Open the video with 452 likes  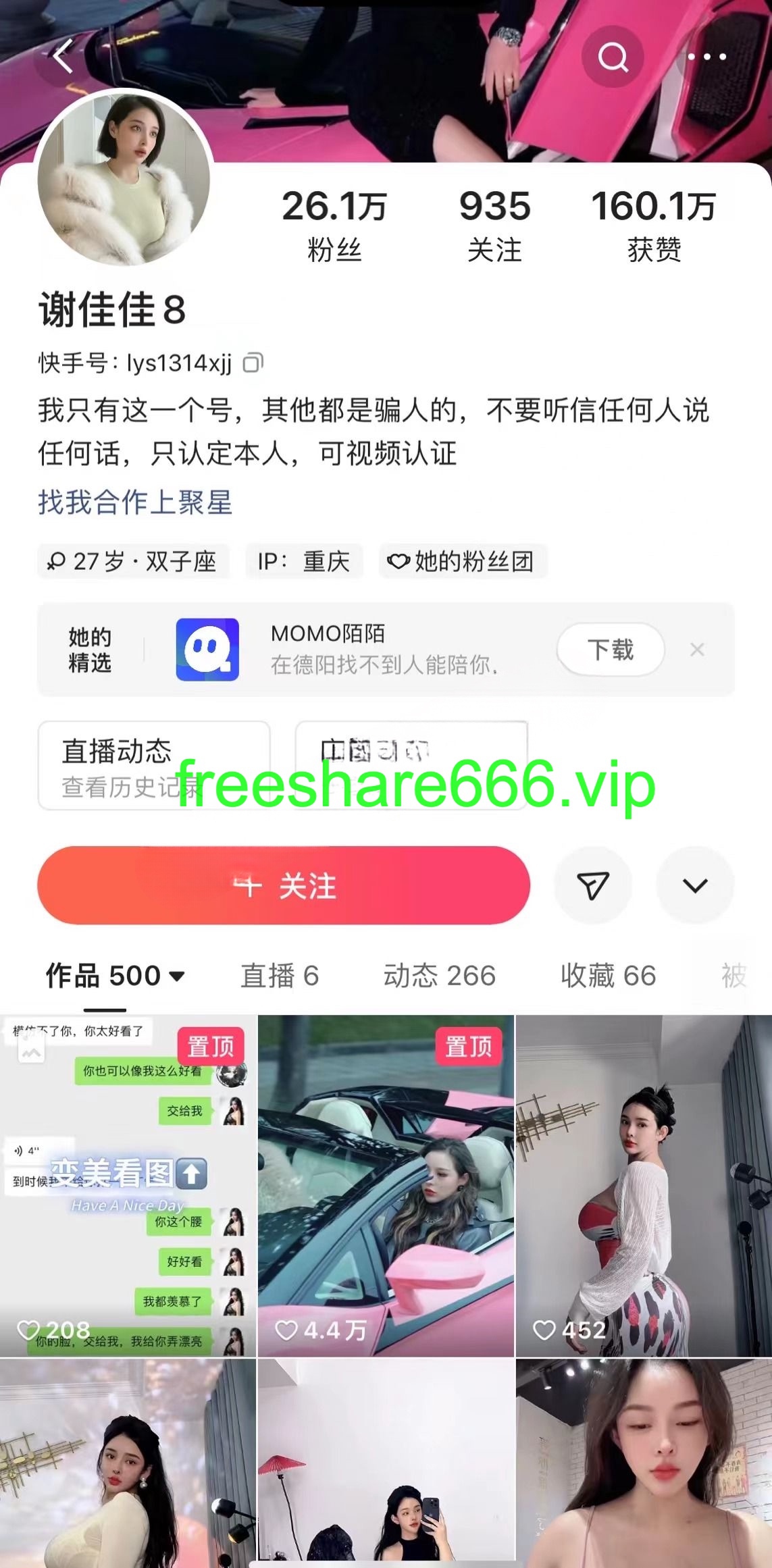[644, 1186]
